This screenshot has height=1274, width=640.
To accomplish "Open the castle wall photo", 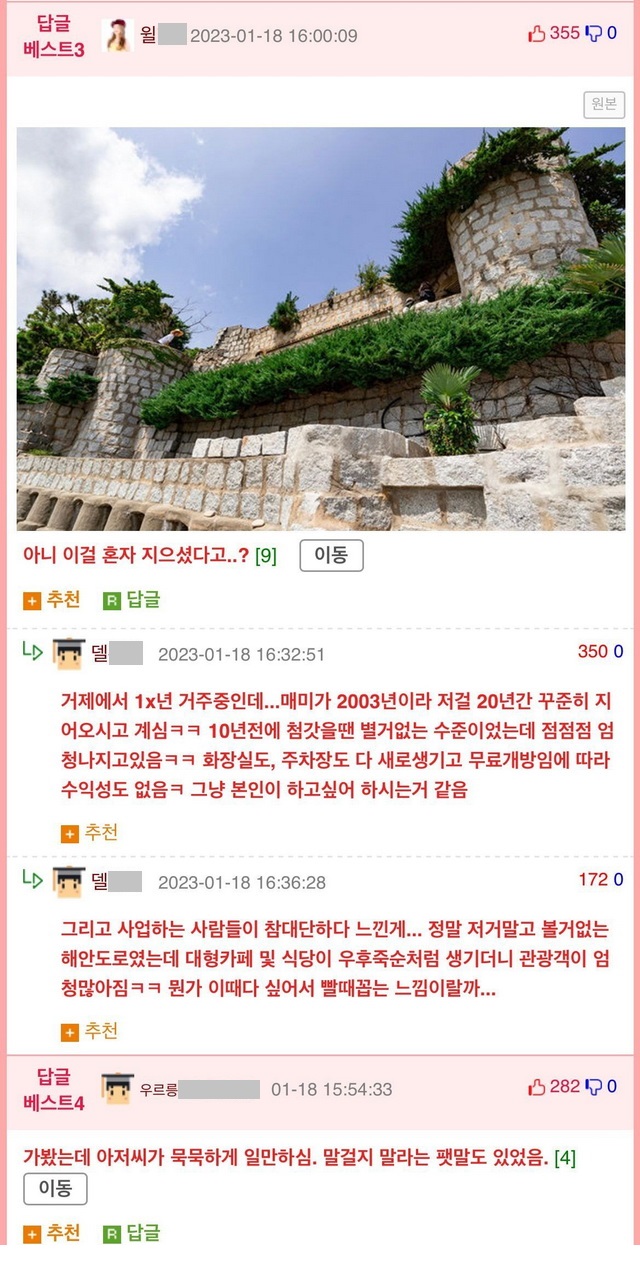I will pos(320,328).
